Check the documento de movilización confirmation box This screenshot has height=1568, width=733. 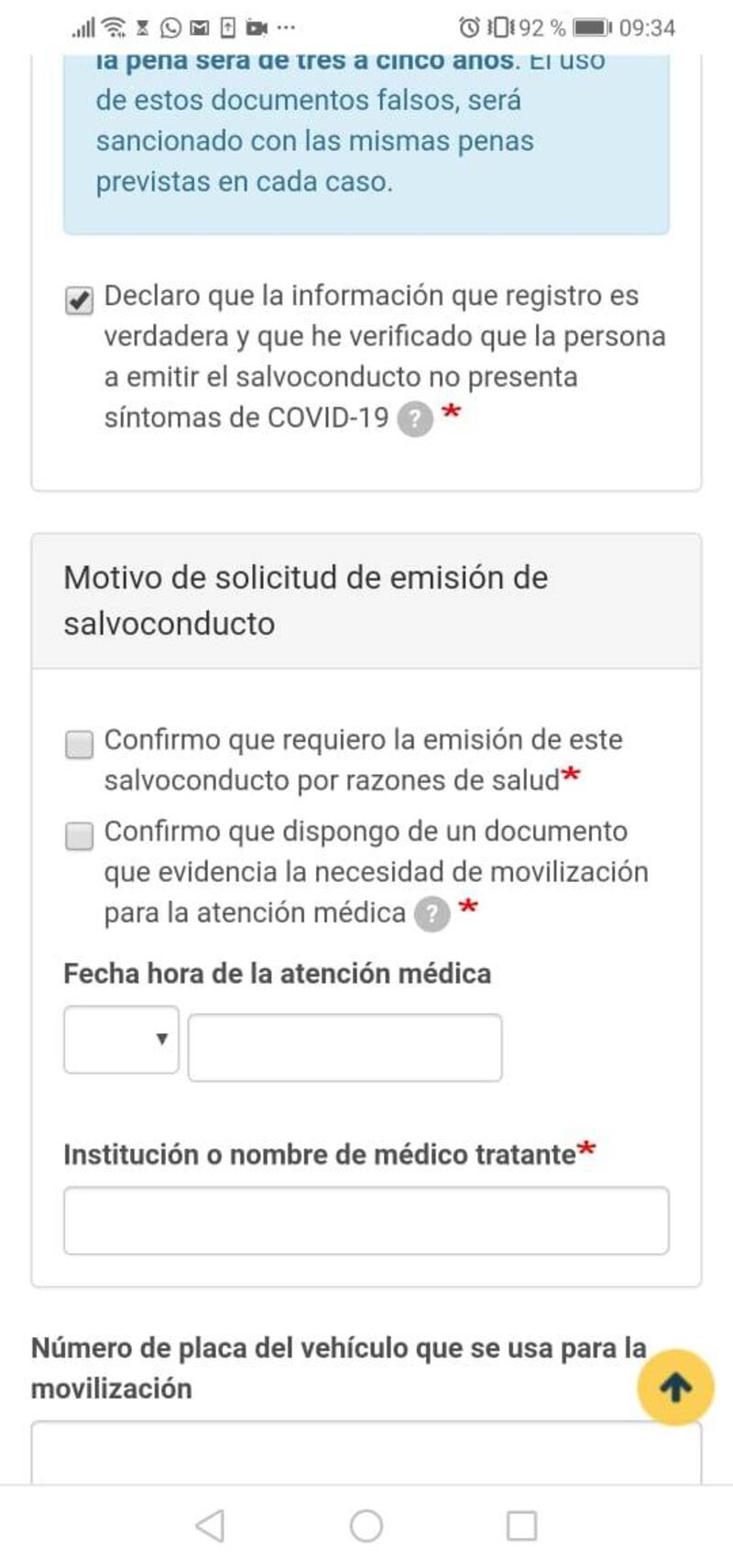click(80, 836)
